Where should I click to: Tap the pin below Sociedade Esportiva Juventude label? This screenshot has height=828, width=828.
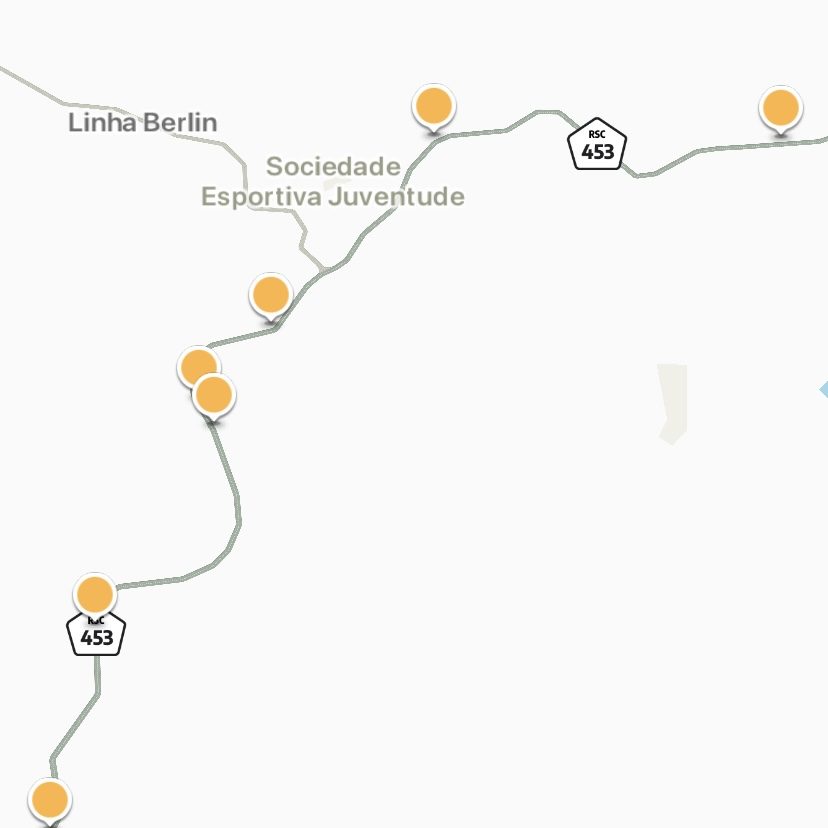271,295
